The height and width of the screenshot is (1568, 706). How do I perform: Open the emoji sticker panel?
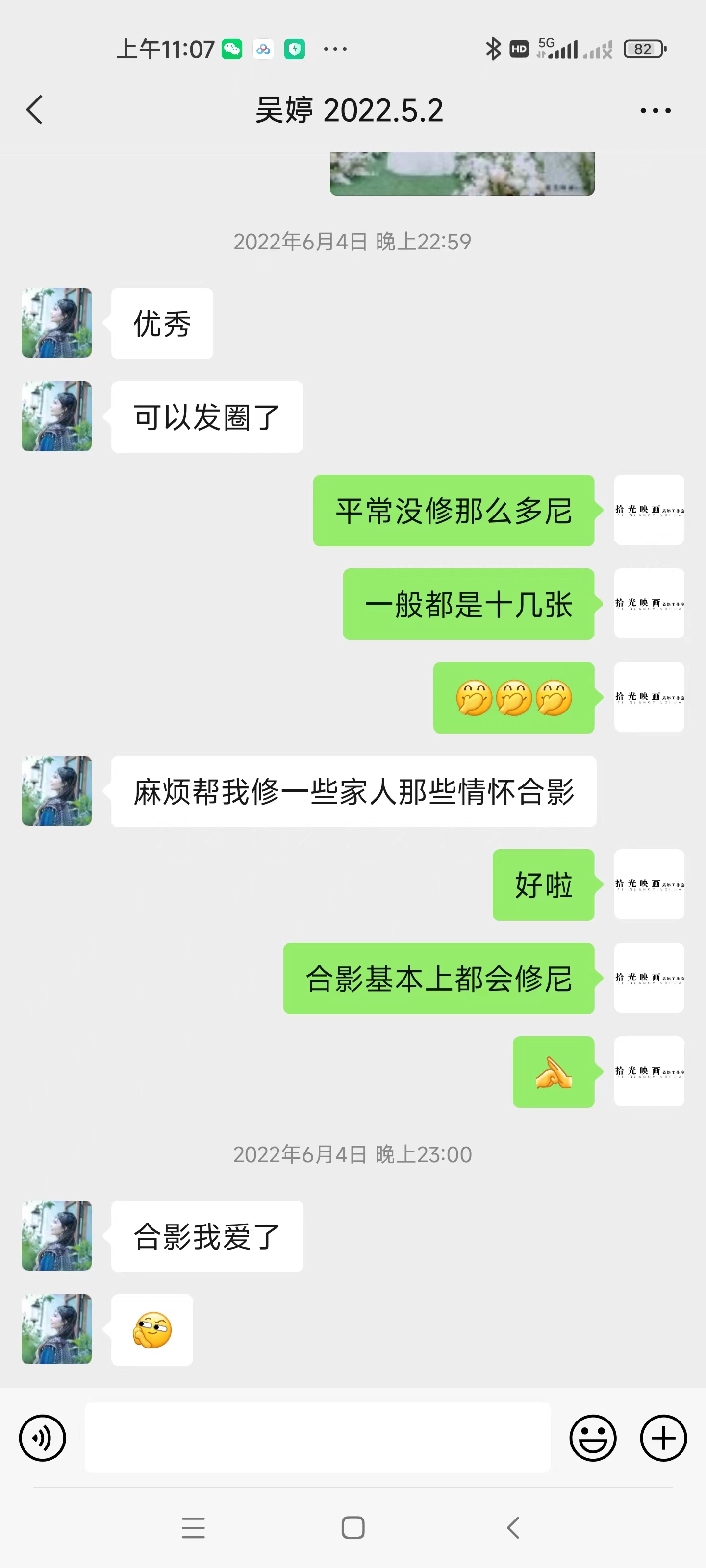[593, 1438]
